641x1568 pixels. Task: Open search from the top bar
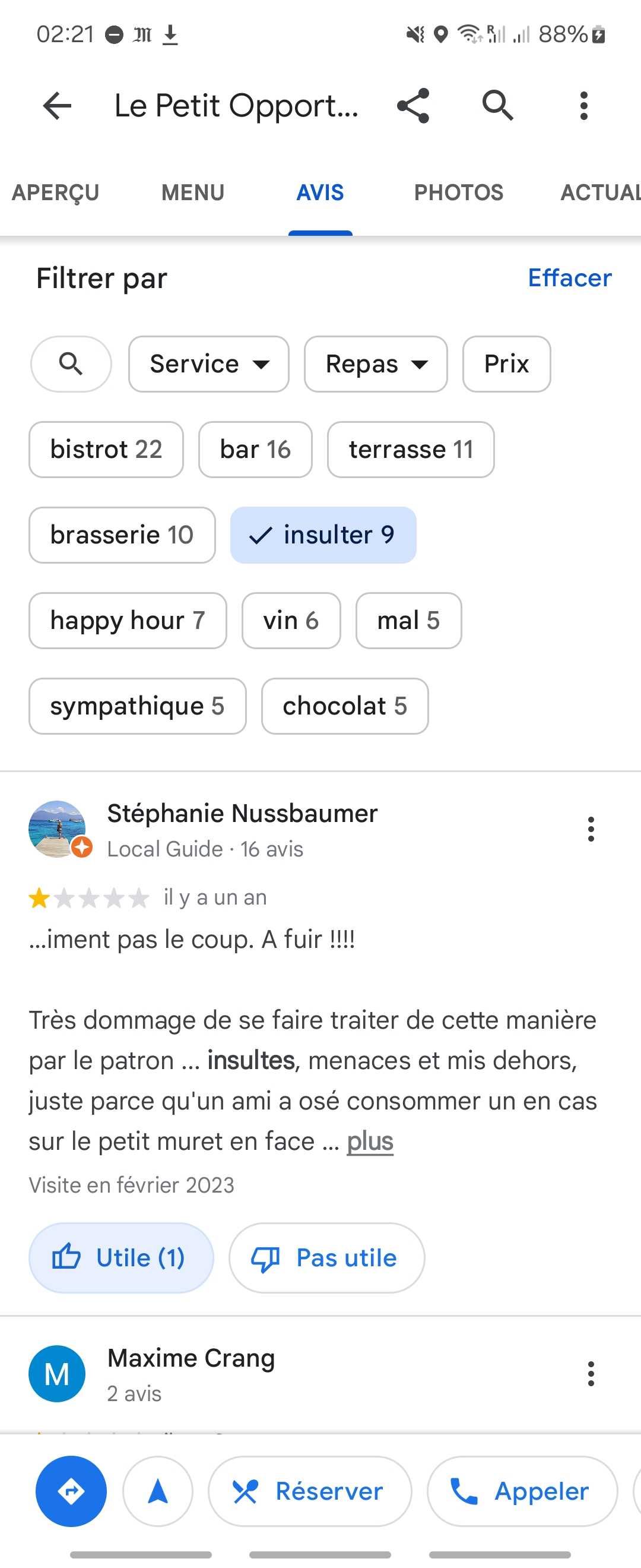click(497, 106)
